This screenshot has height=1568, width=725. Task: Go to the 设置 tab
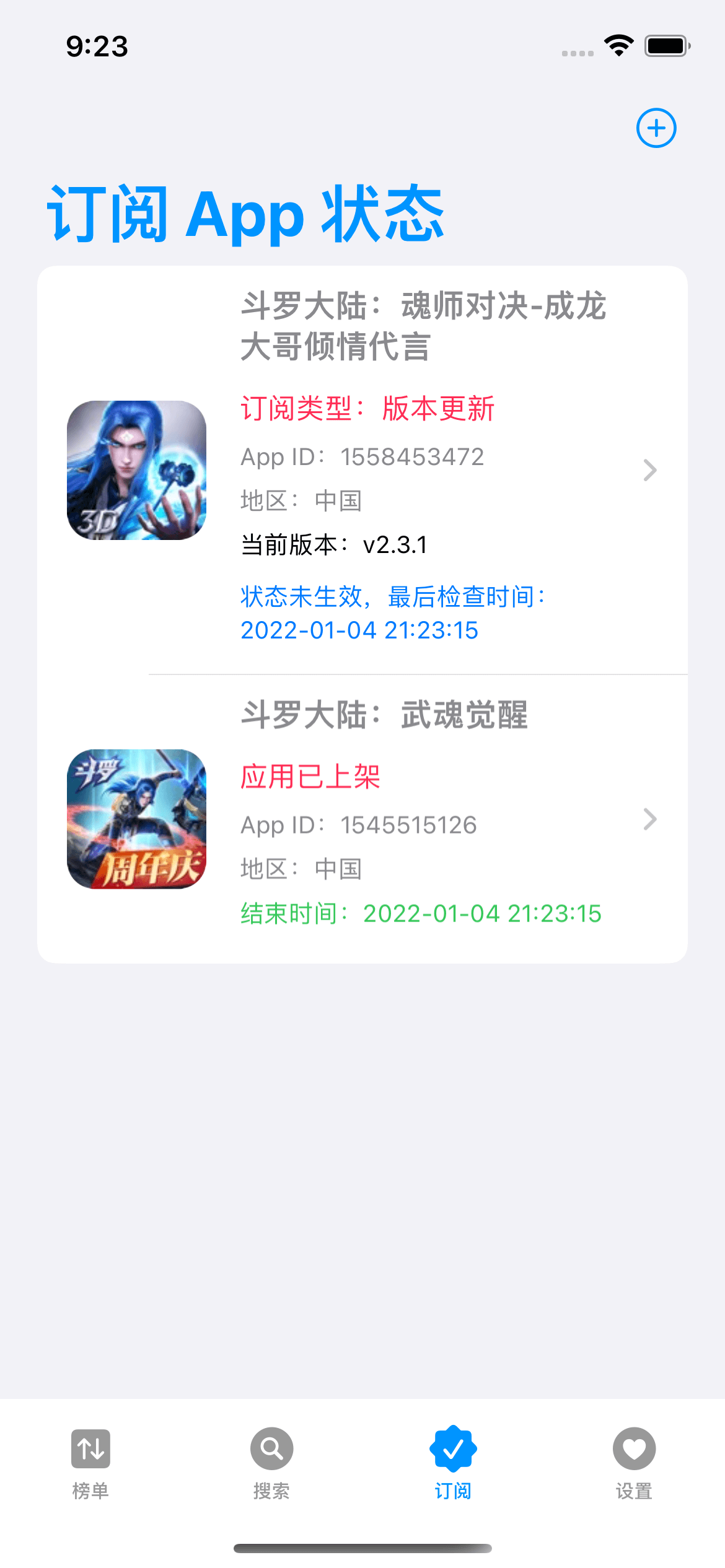634,1463
